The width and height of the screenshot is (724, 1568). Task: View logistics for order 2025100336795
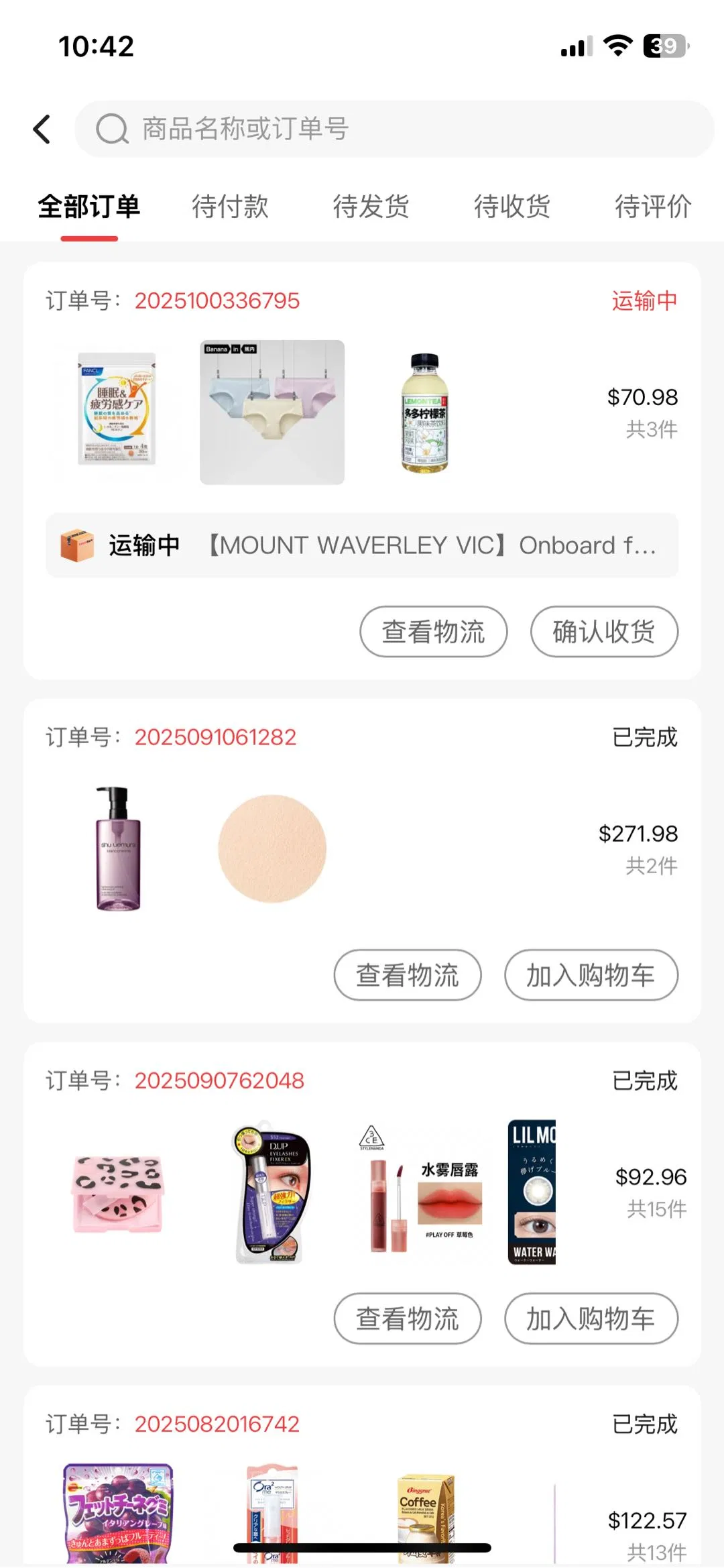433,632
